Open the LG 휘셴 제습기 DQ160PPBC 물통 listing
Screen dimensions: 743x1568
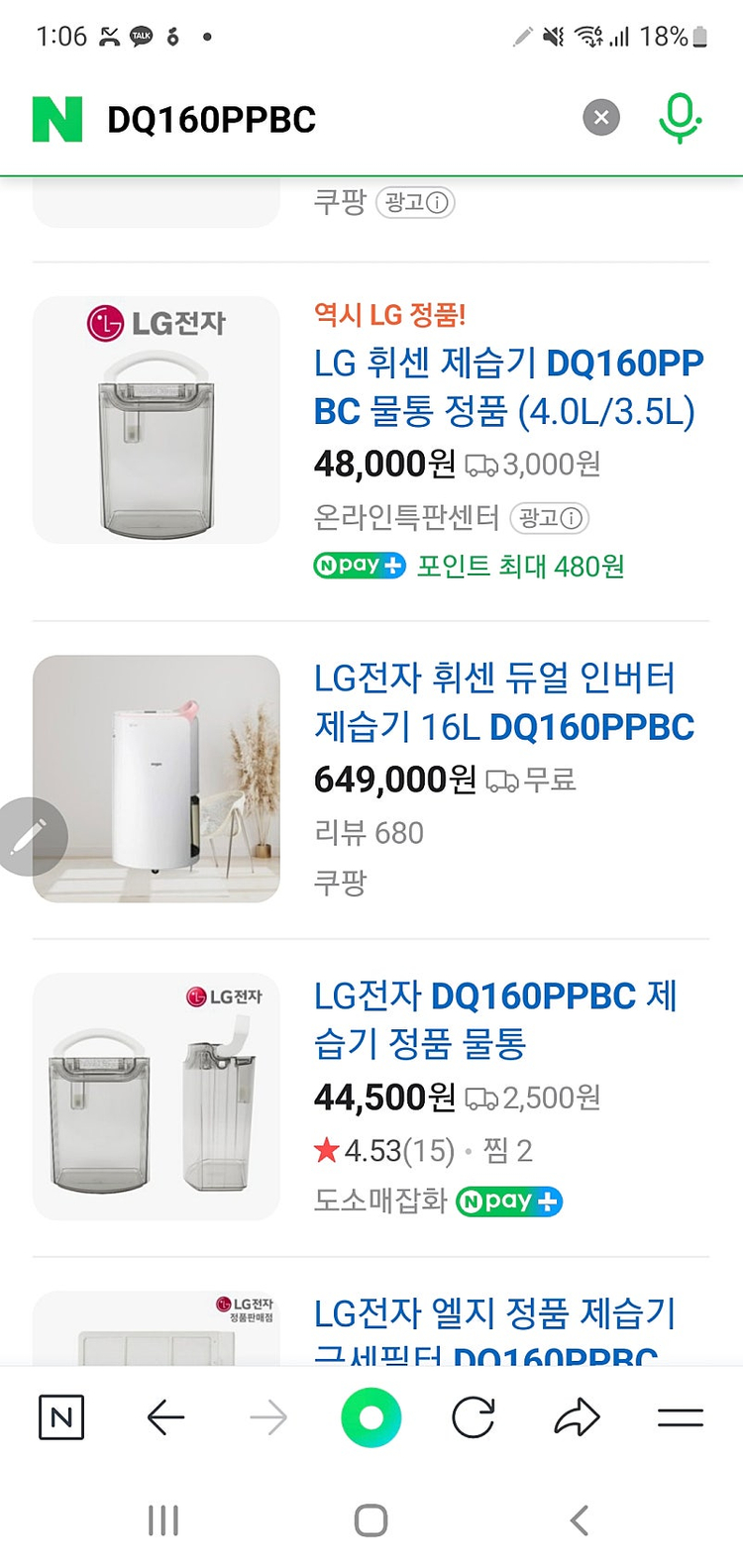click(505, 386)
